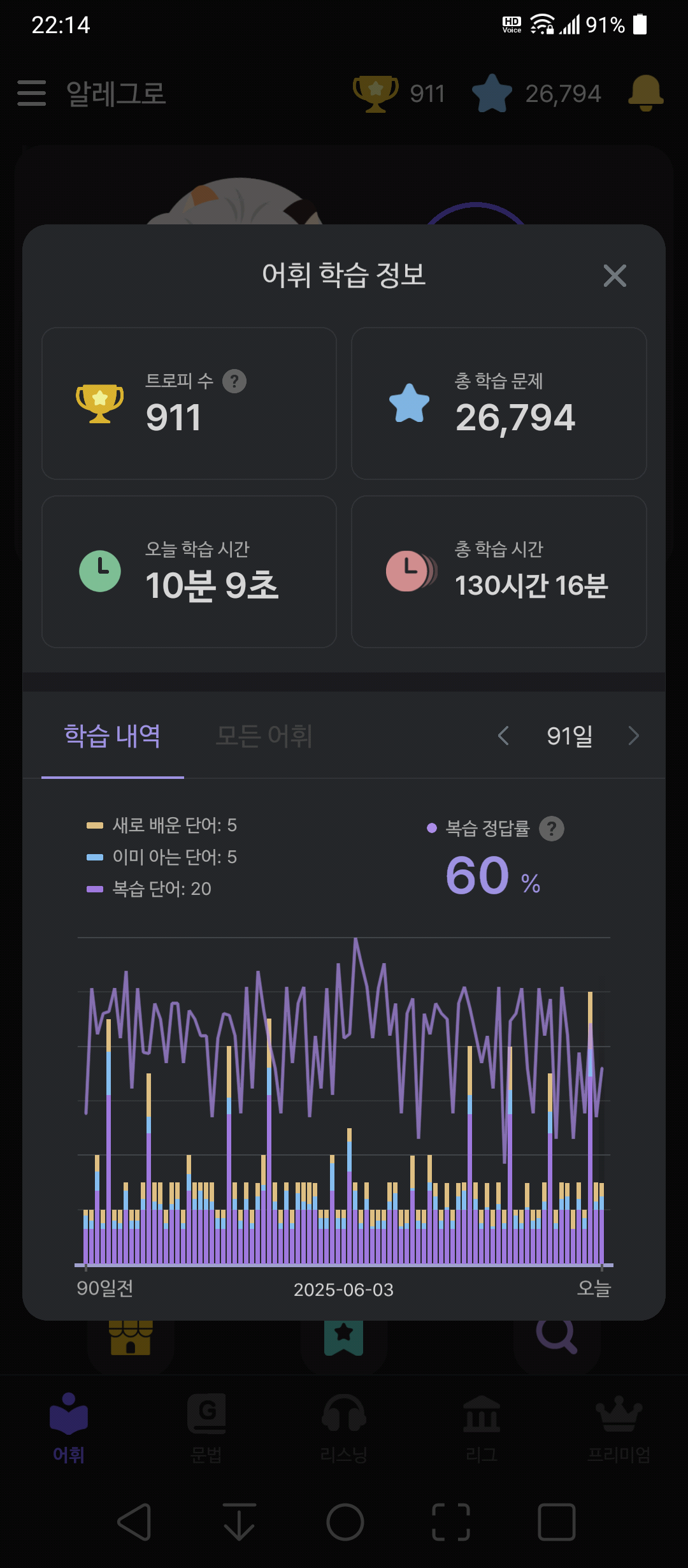The width and height of the screenshot is (688, 1568).
Task: Go to the home screen via the circle button
Action: tap(345, 1522)
